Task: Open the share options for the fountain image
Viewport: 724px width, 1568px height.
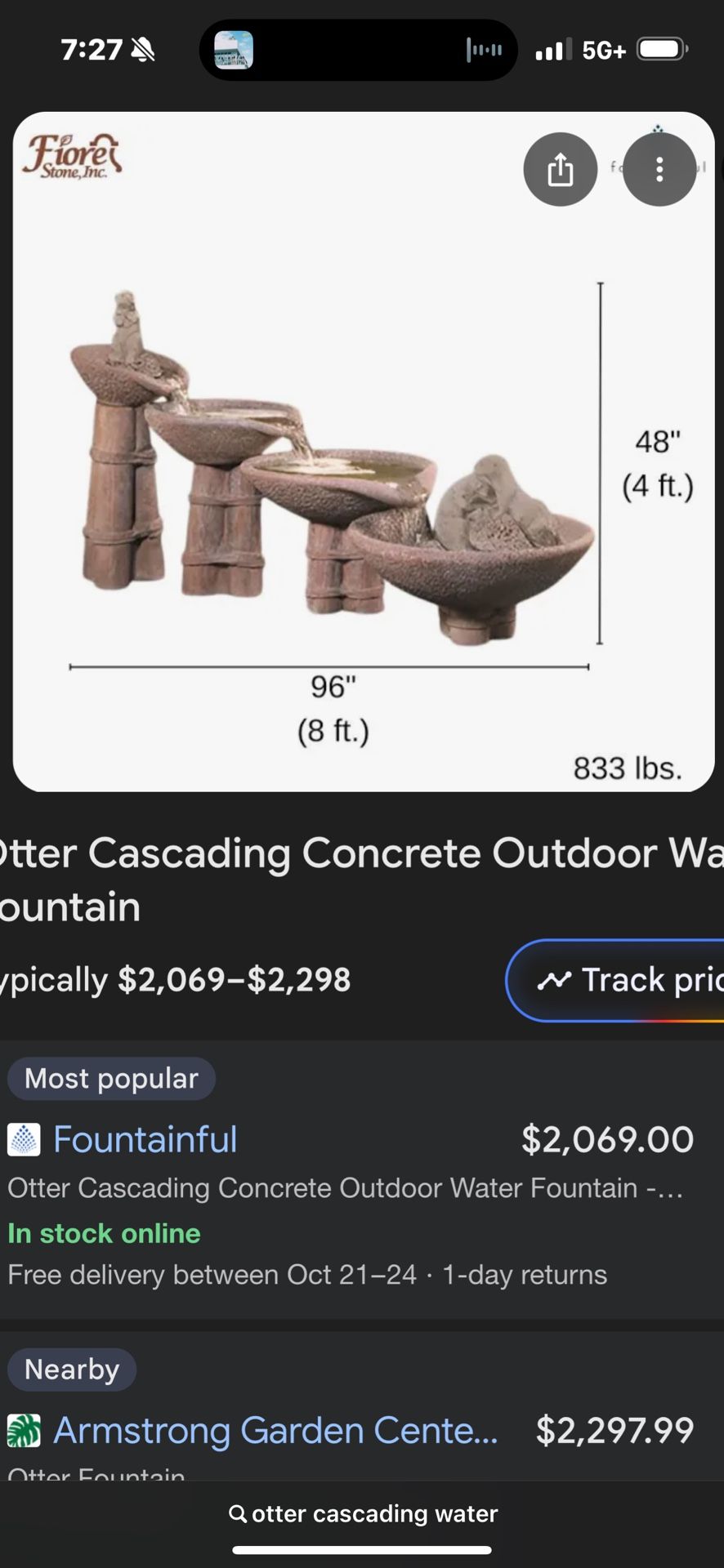Action: point(560,169)
